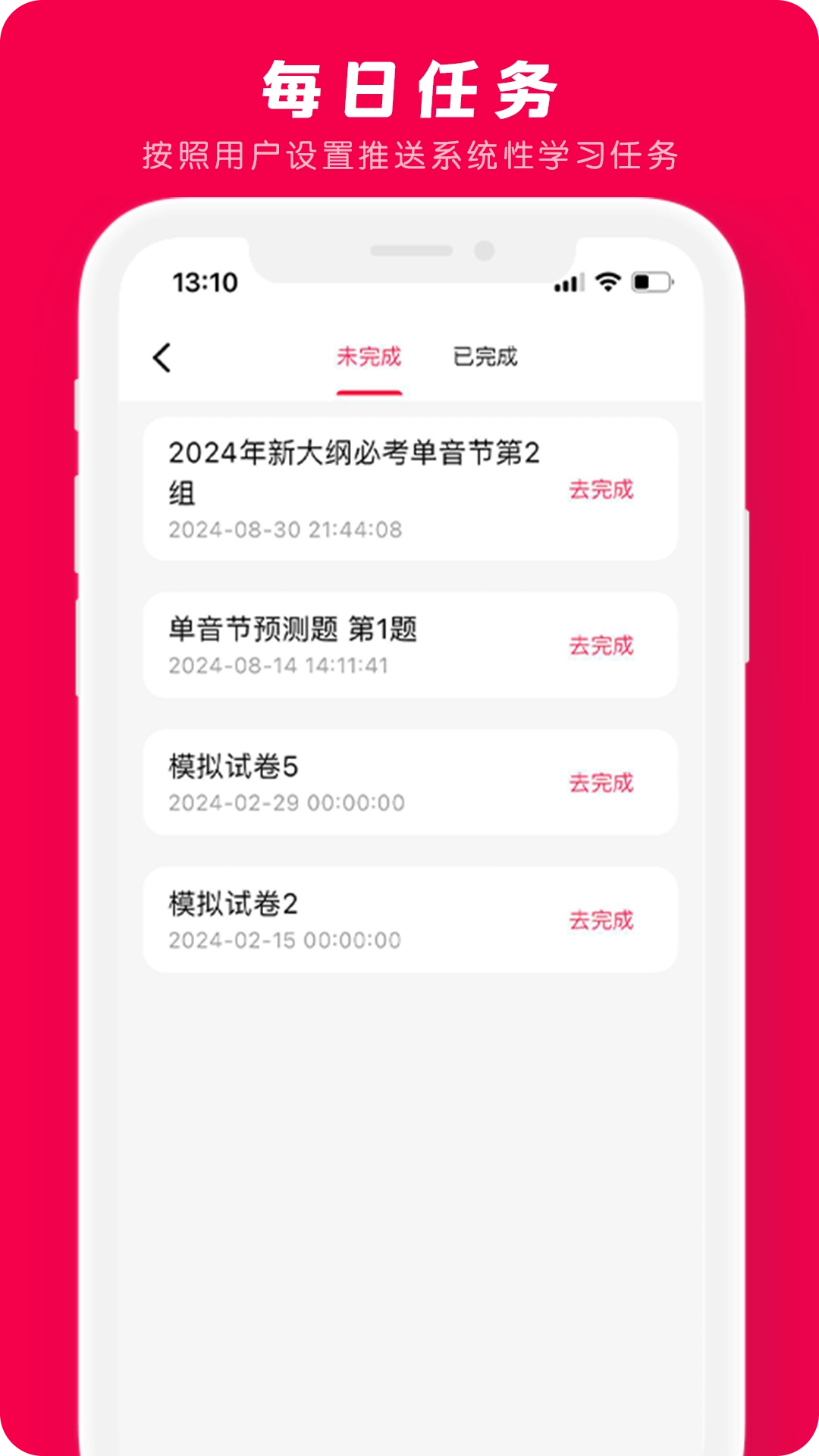The height and width of the screenshot is (1456, 819).
Task: Tap 去完成 on 2024年新大纲必考单音节第2组
Action: (603, 490)
